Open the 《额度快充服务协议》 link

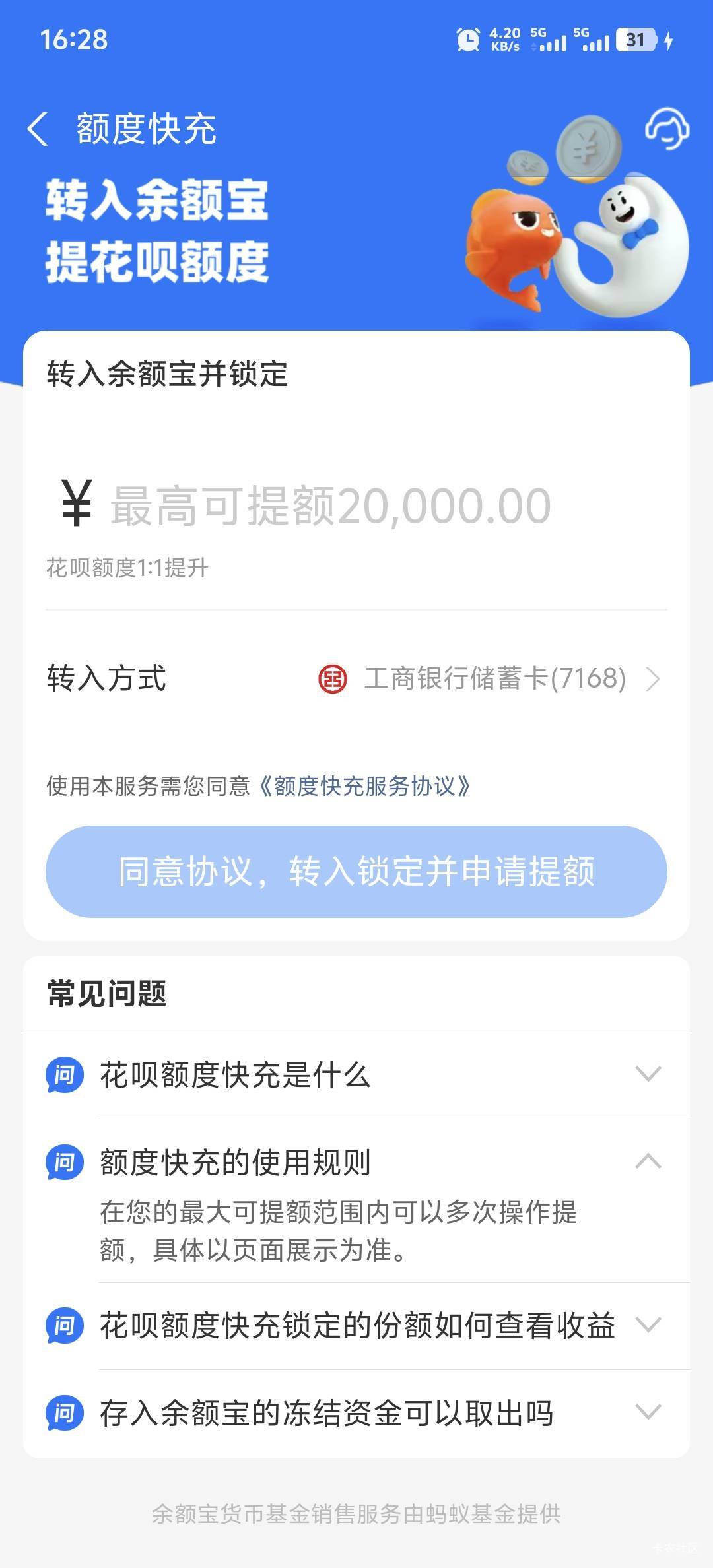[x=362, y=786]
